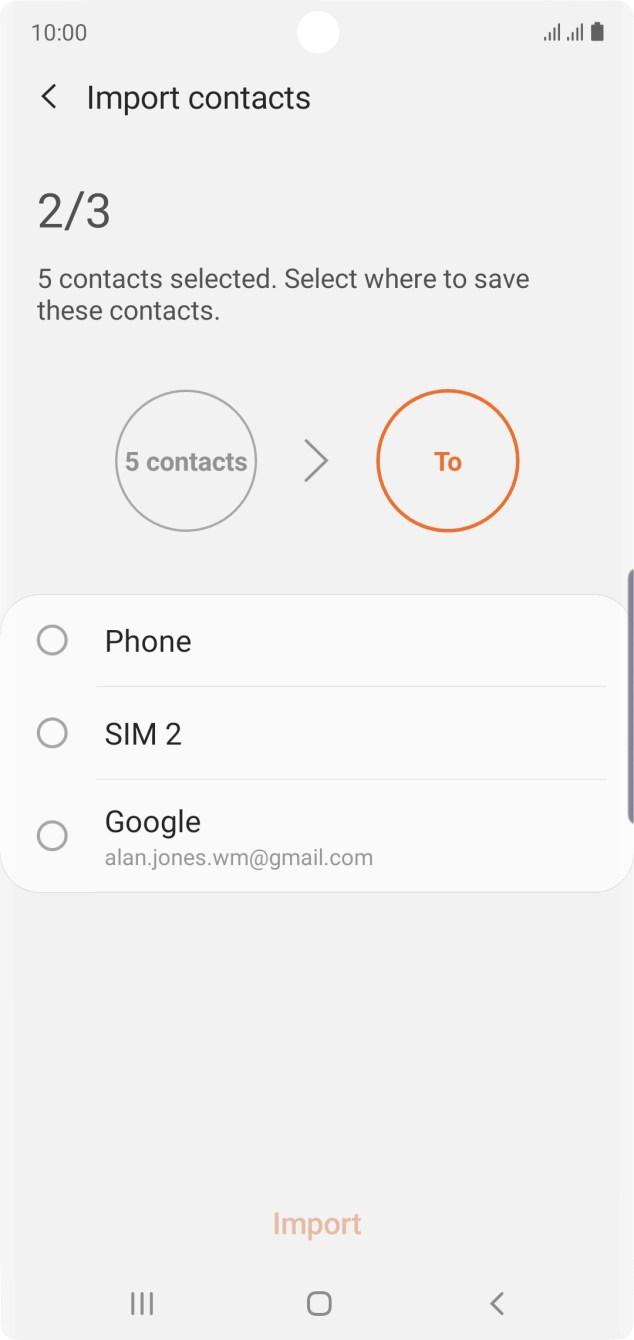
Task: Tap the 5 contacts circle
Action: tap(186, 461)
